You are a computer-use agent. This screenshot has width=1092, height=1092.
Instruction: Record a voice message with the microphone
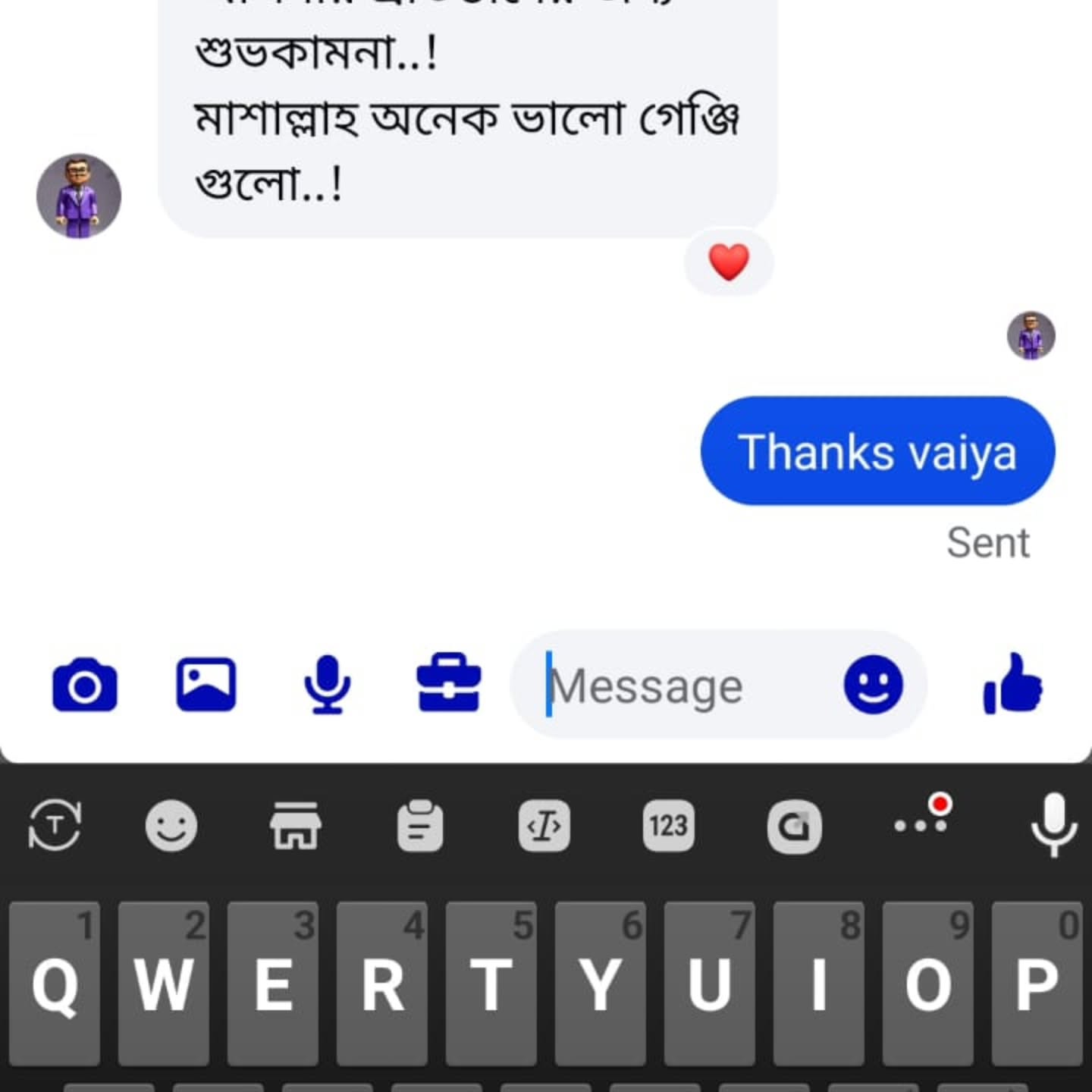click(x=327, y=685)
